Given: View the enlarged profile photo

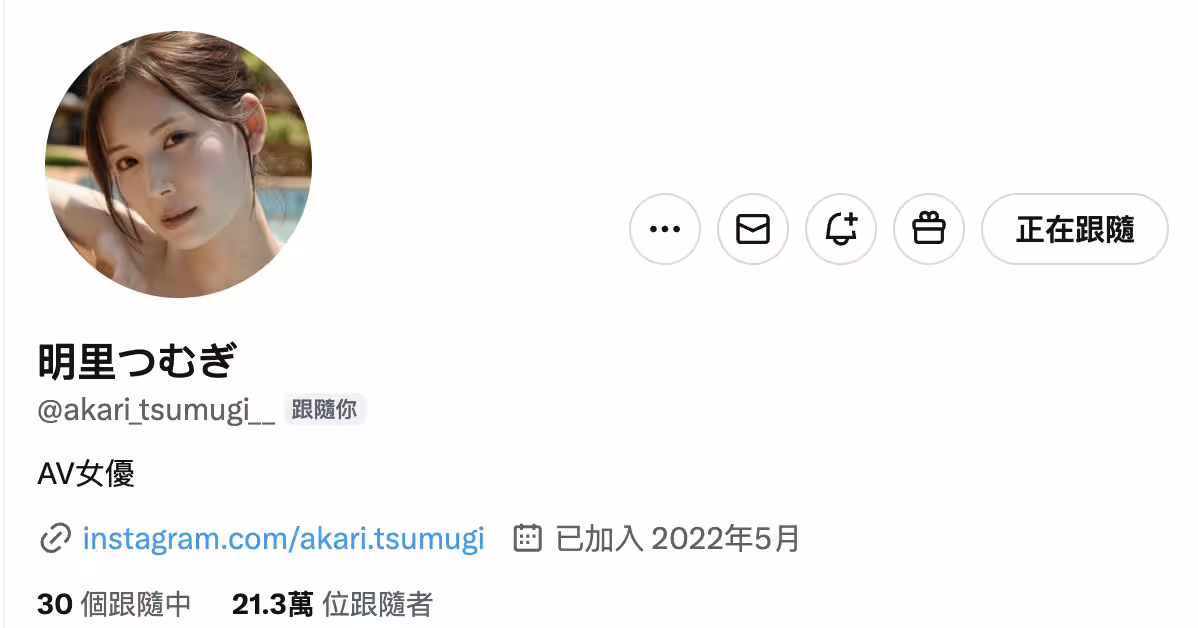Looking at the screenshot, I should (179, 164).
